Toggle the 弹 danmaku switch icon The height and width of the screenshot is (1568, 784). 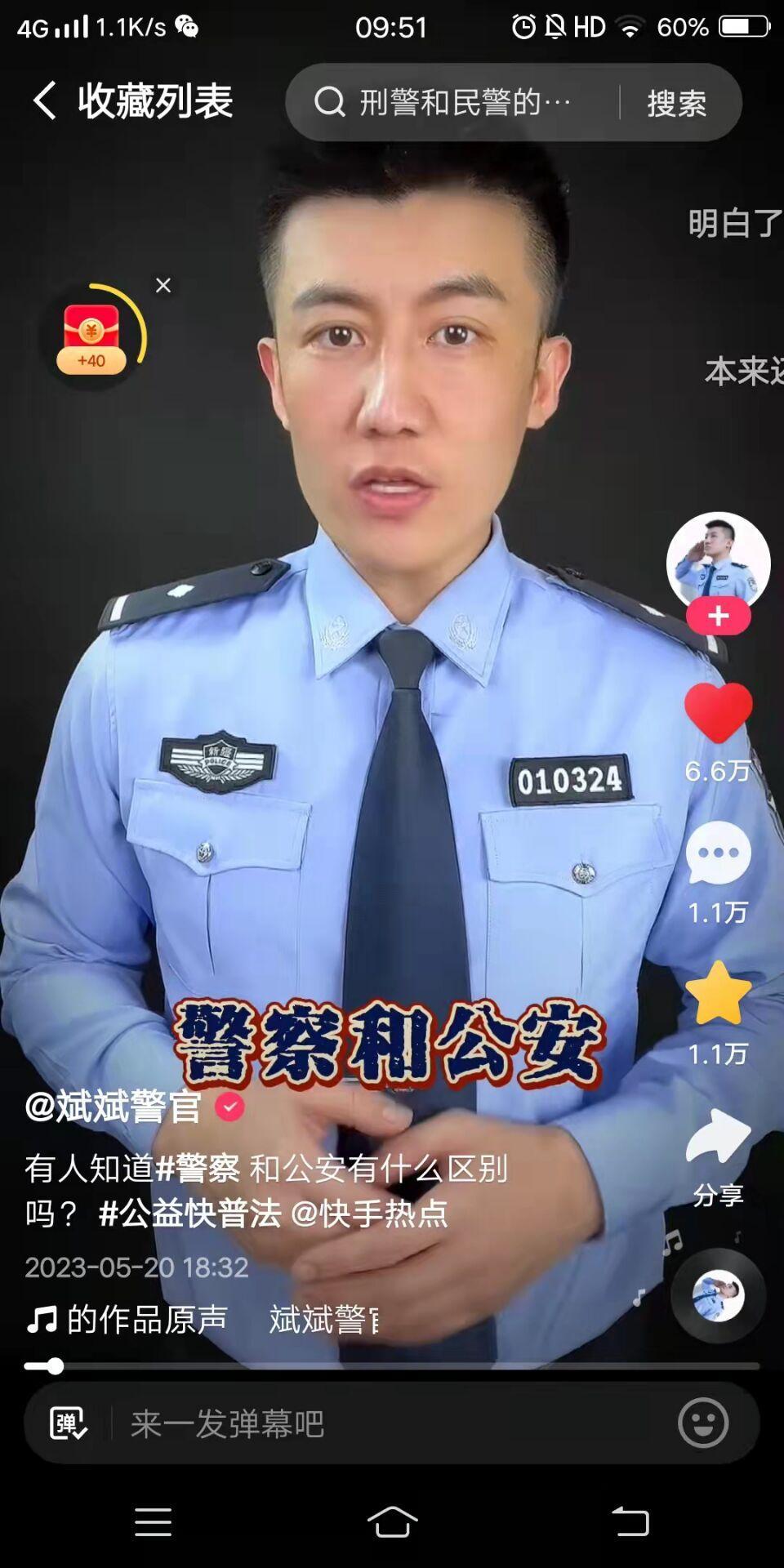(69, 1423)
